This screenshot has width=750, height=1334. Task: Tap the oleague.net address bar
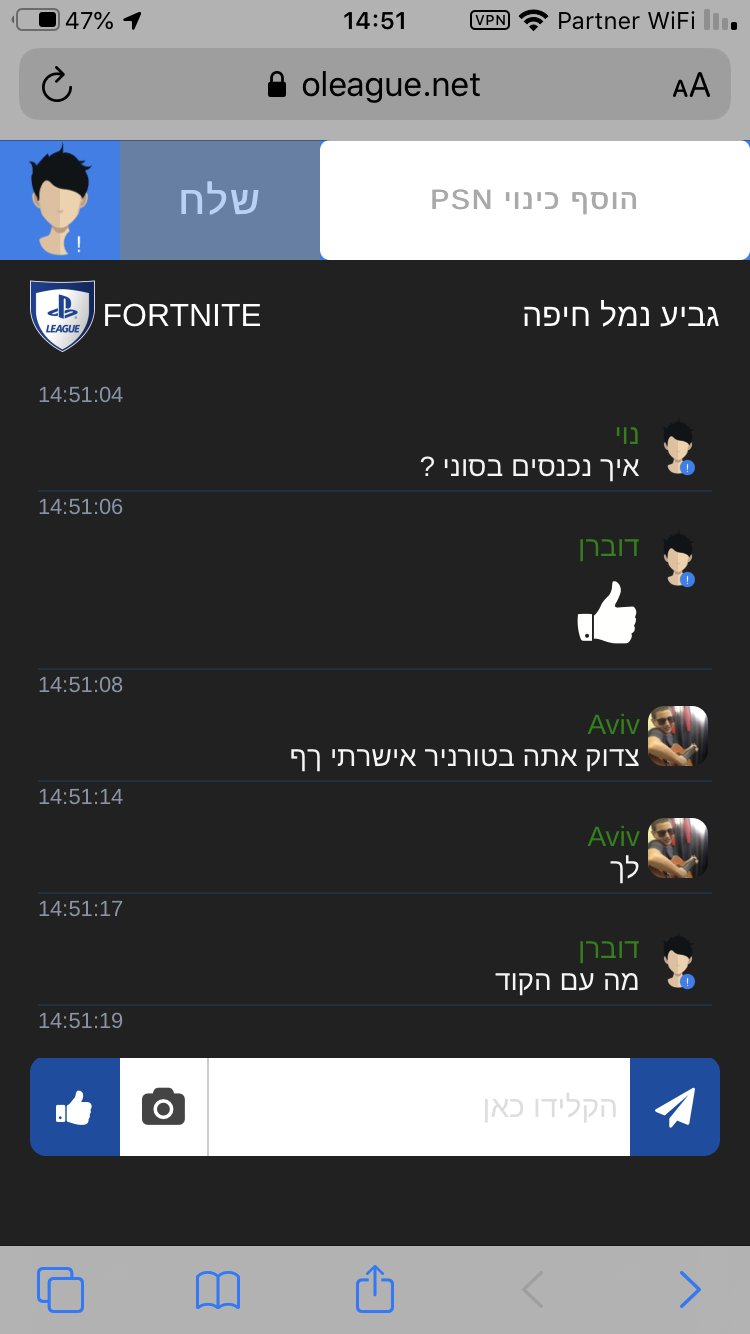tap(375, 85)
